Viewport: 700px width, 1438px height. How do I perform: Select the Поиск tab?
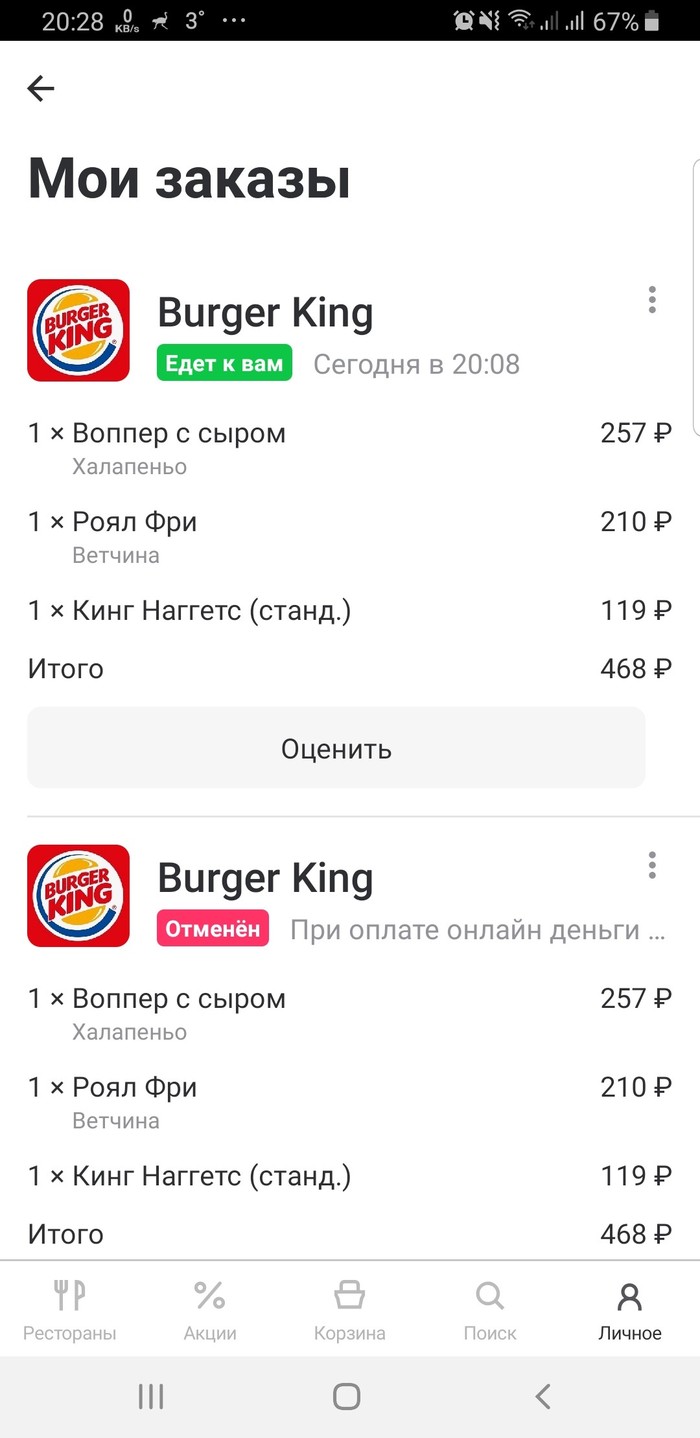pyautogui.click(x=490, y=1310)
